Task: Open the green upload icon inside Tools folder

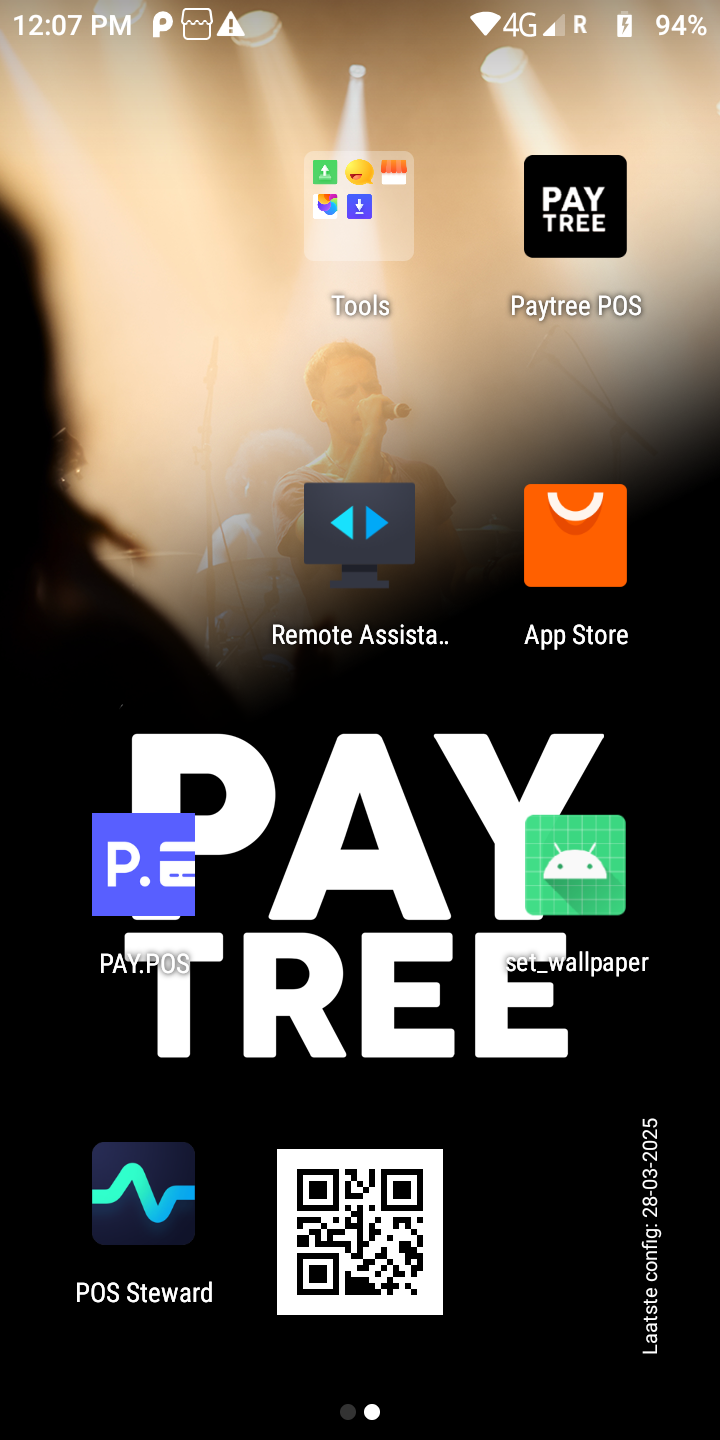Action: (325, 172)
